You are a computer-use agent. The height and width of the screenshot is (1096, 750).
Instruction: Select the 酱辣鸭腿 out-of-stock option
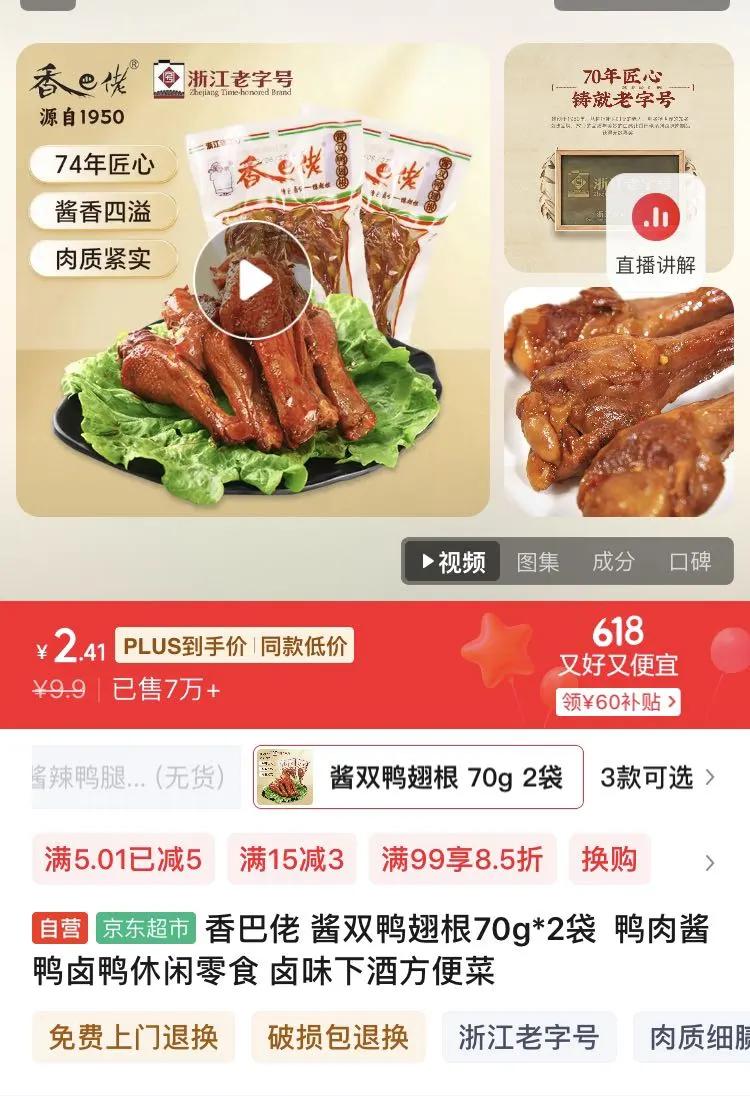[136, 777]
